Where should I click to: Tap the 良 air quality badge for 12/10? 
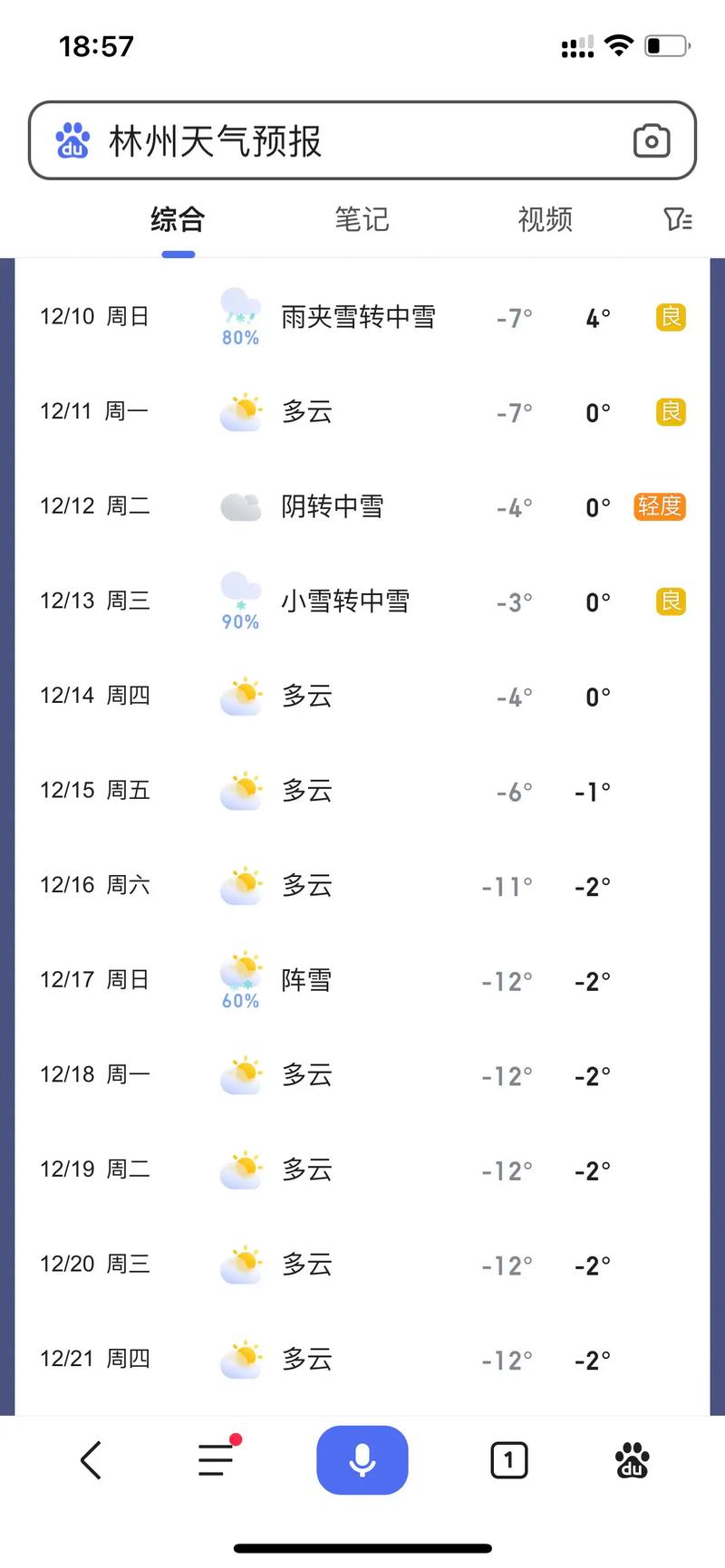point(669,317)
